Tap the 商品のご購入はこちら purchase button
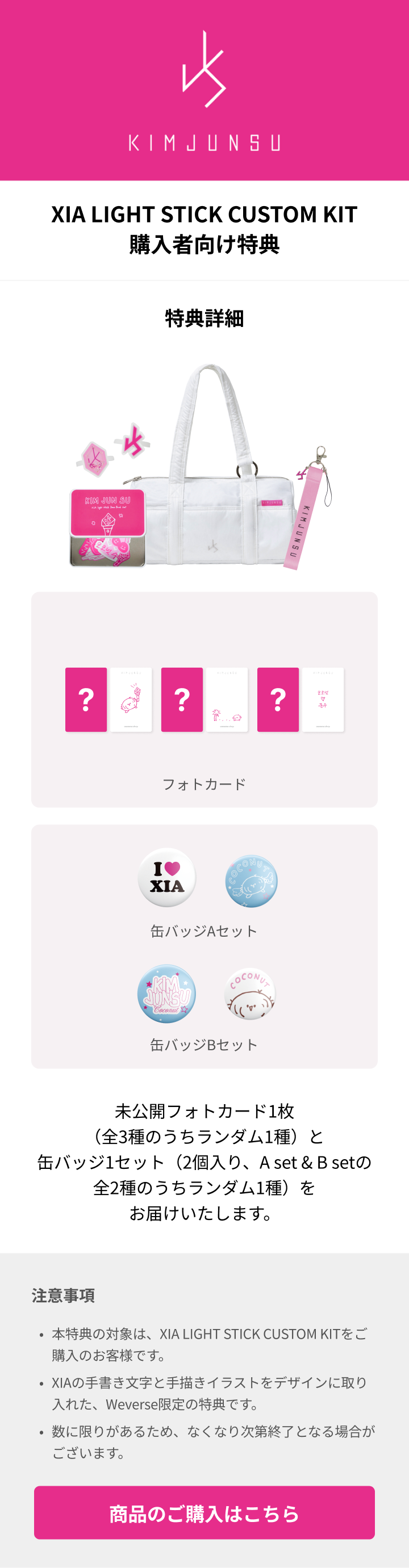The width and height of the screenshot is (409, 1568). 204,1514
